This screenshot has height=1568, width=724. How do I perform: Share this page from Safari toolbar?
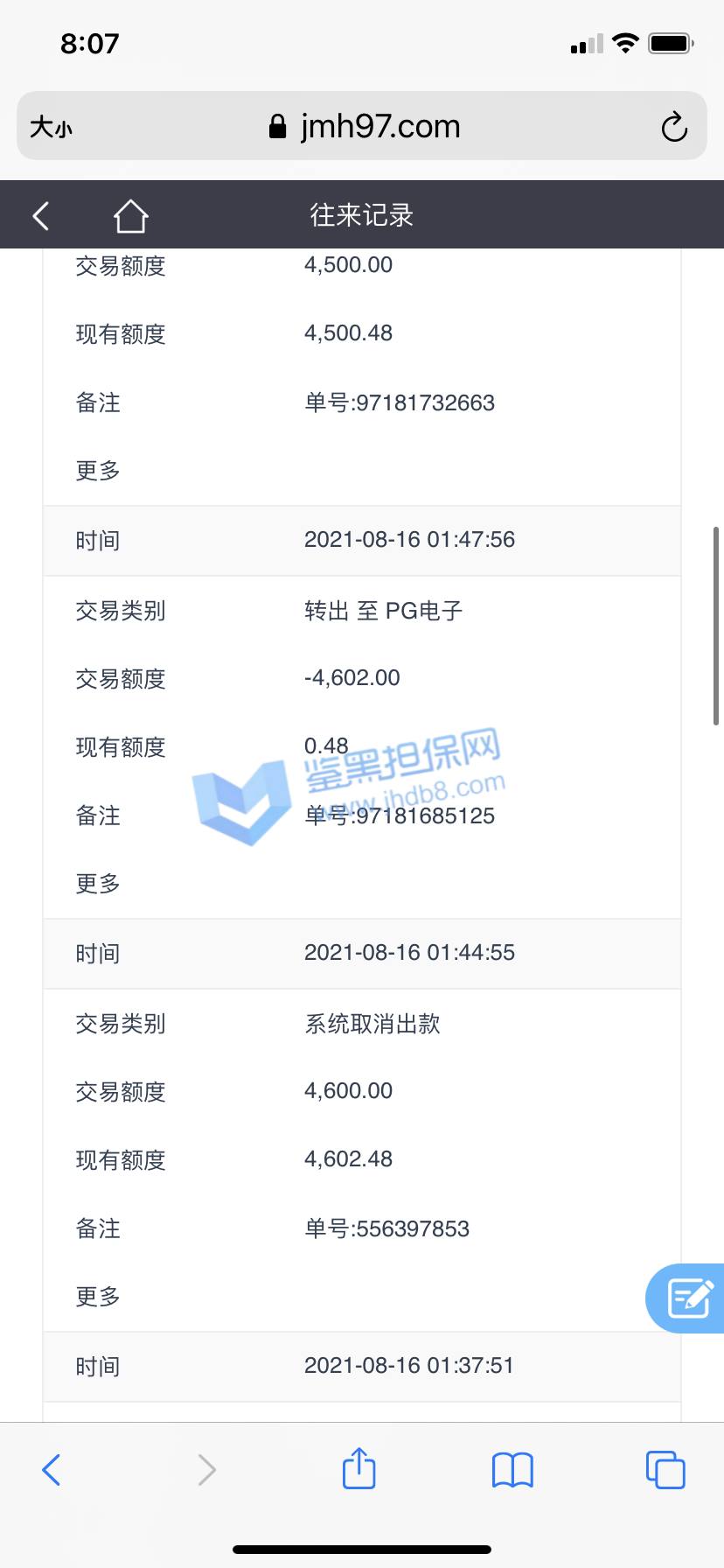[359, 1468]
